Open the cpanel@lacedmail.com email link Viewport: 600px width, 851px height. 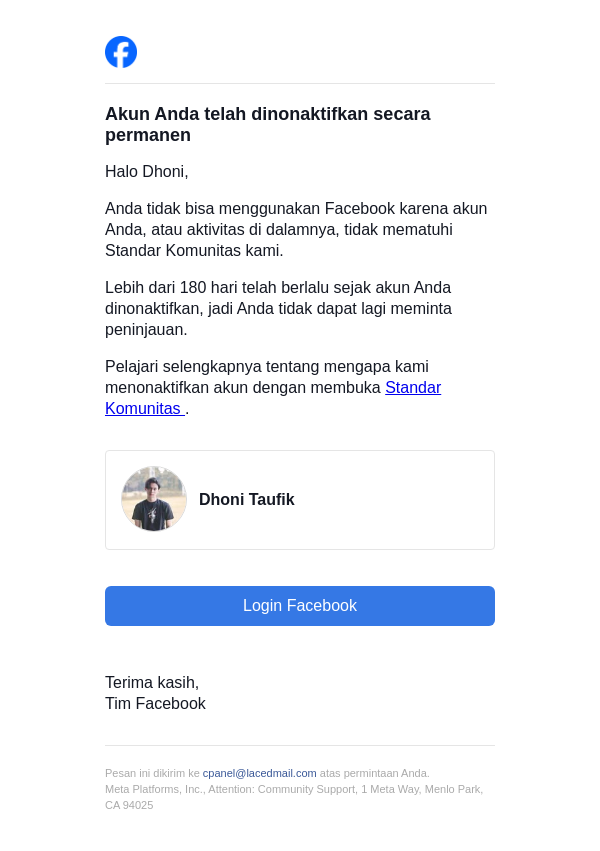pyautogui.click(x=259, y=773)
